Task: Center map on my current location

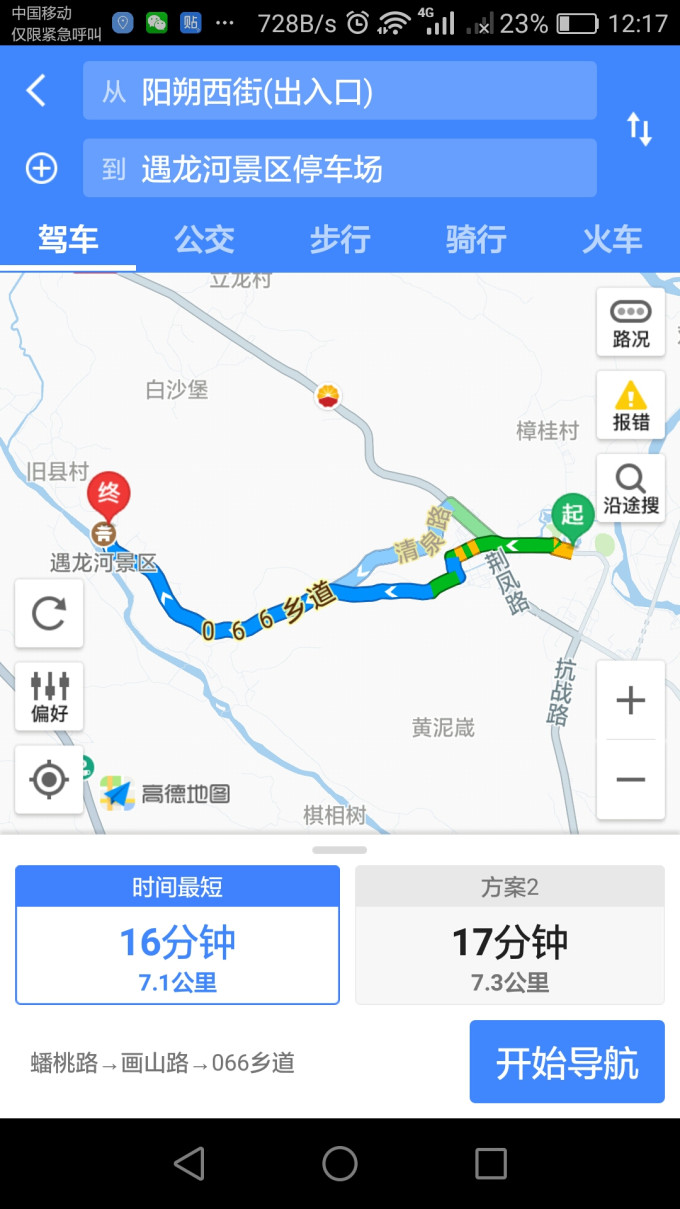Action: [x=49, y=779]
